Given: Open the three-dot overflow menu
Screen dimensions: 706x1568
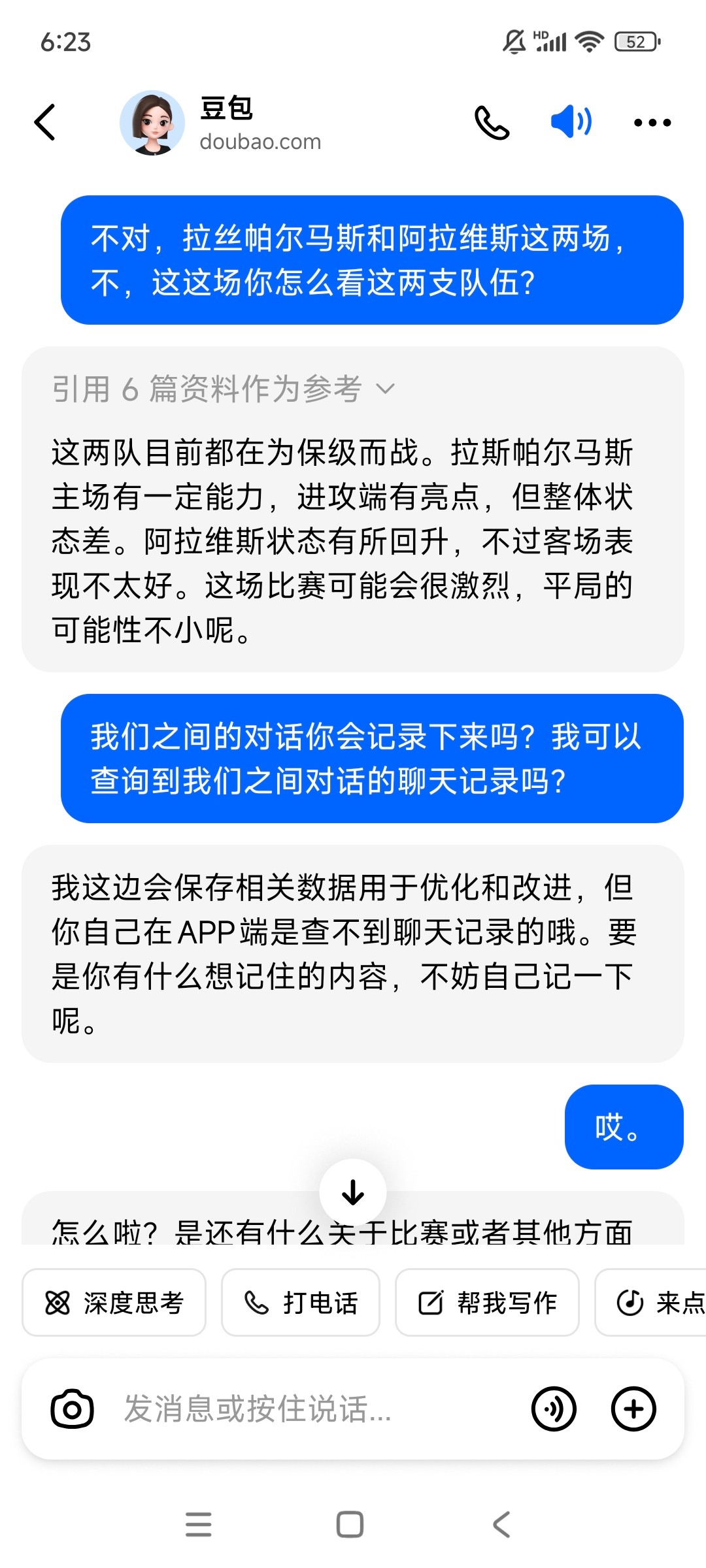Looking at the screenshot, I should click(652, 122).
